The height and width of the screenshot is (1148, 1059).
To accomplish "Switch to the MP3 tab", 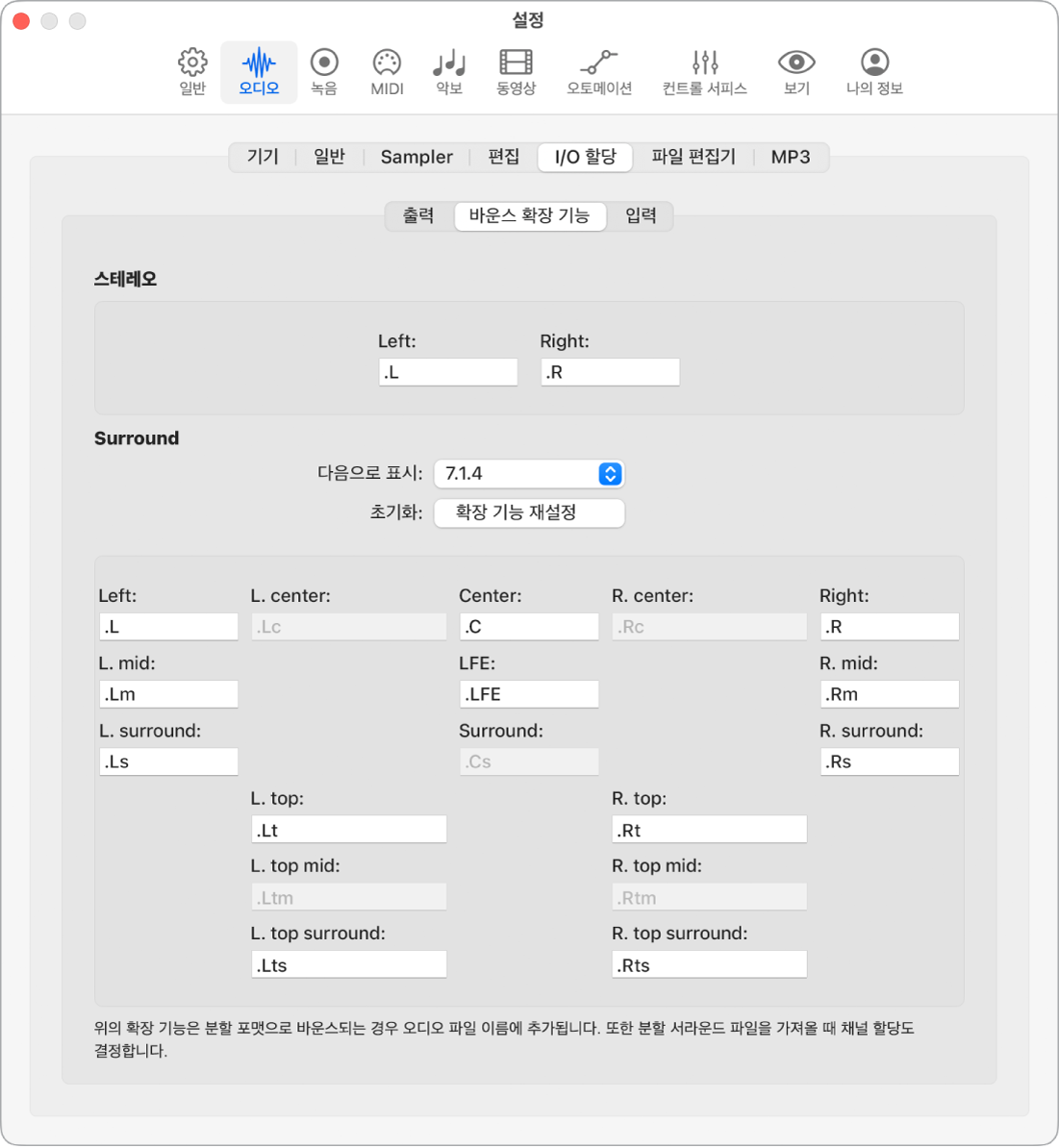I will (791, 157).
